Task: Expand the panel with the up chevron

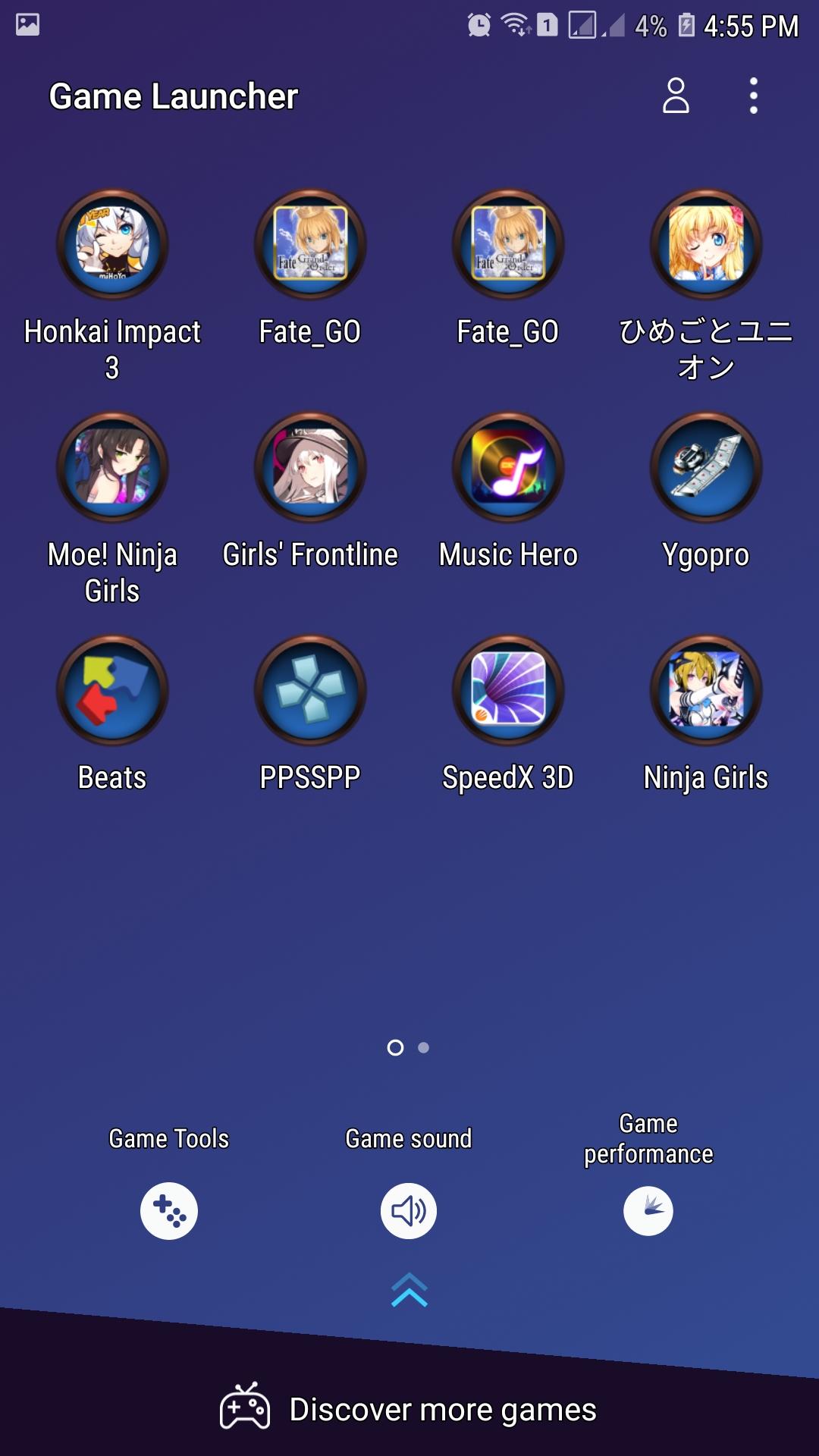Action: 409,1290
